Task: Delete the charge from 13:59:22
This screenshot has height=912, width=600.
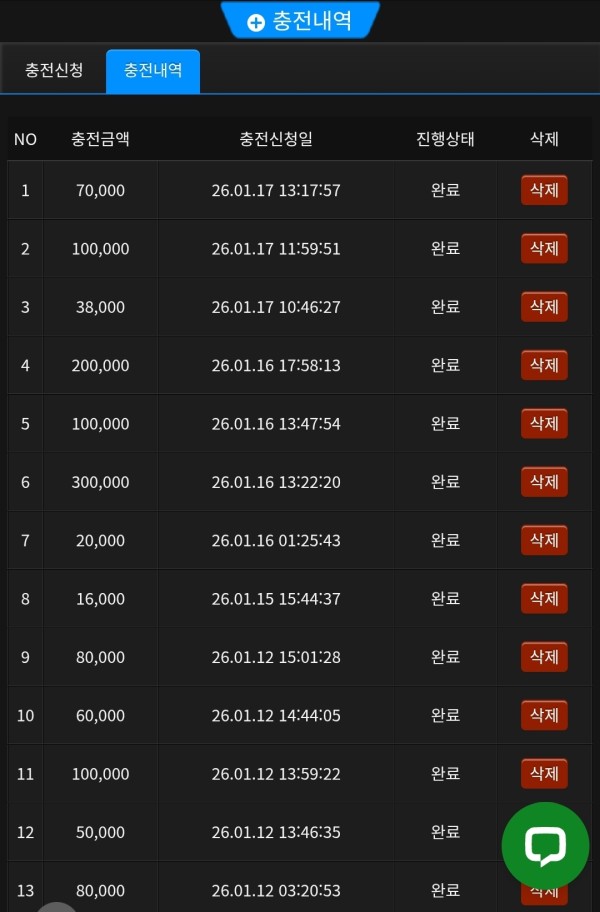Action: pyautogui.click(x=544, y=773)
